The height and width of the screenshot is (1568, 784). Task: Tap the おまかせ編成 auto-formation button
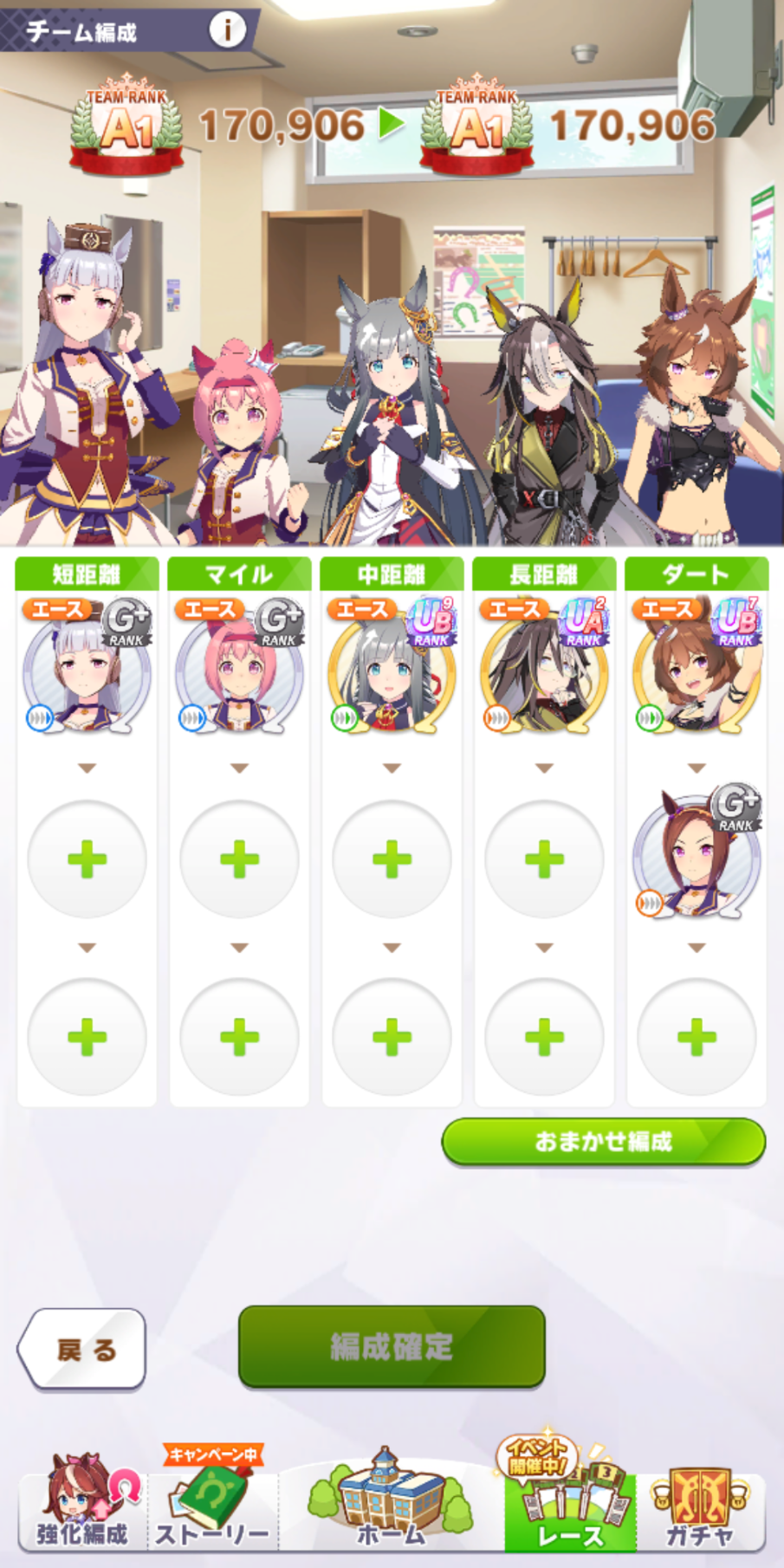tap(604, 1142)
